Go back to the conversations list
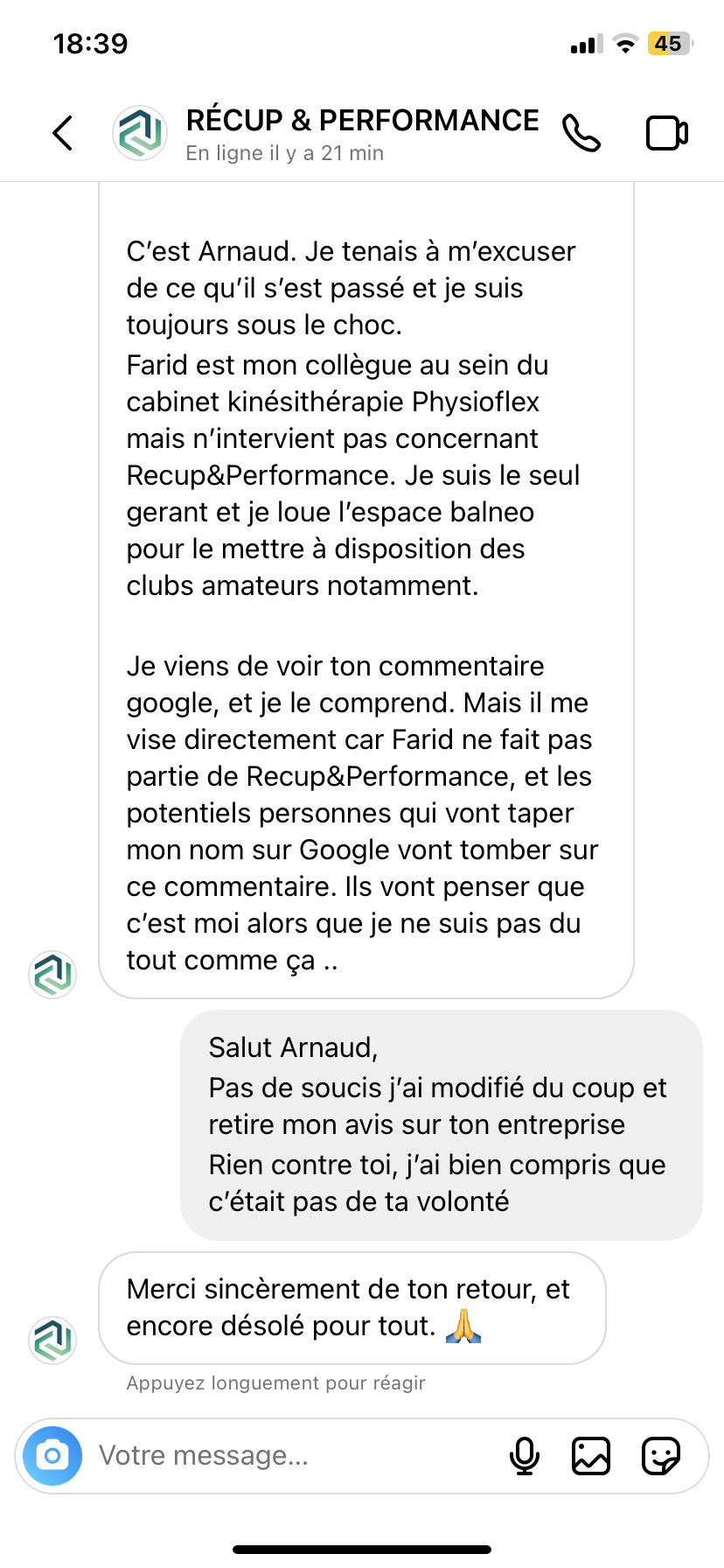The width and height of the screenshot is (724, 1568). [x=63, y=133]
